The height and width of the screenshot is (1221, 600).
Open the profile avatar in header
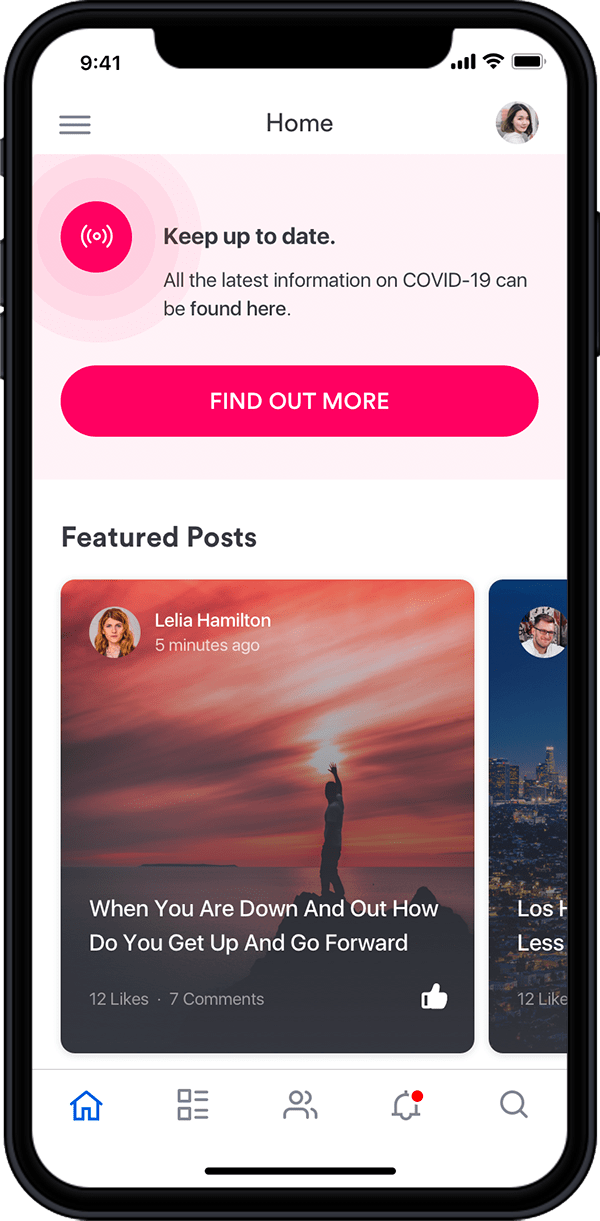point(517,123)
